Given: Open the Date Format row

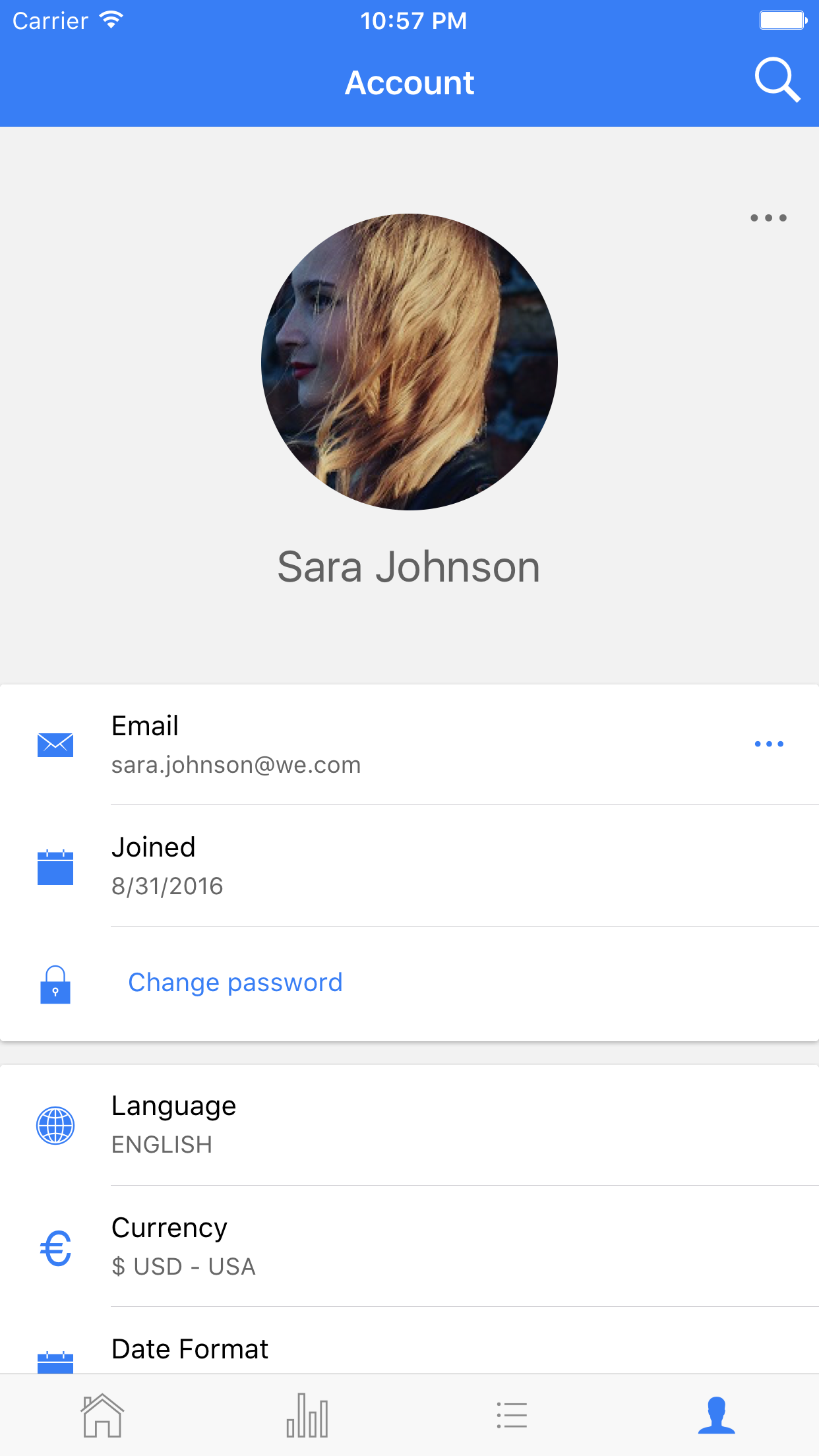Looking at the screenshot, I should [x=409, y=1341].
